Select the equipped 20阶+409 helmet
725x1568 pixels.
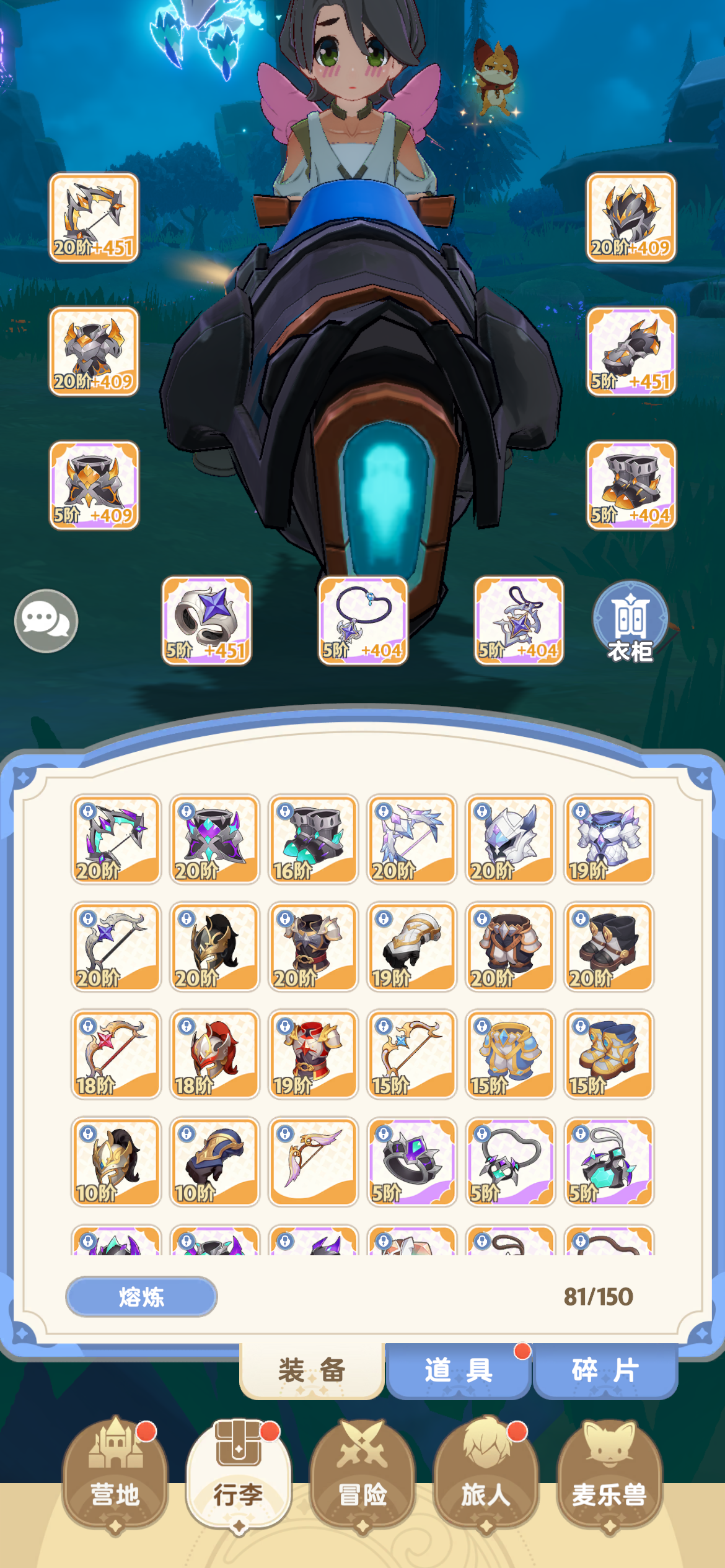(x=630, y=216)
